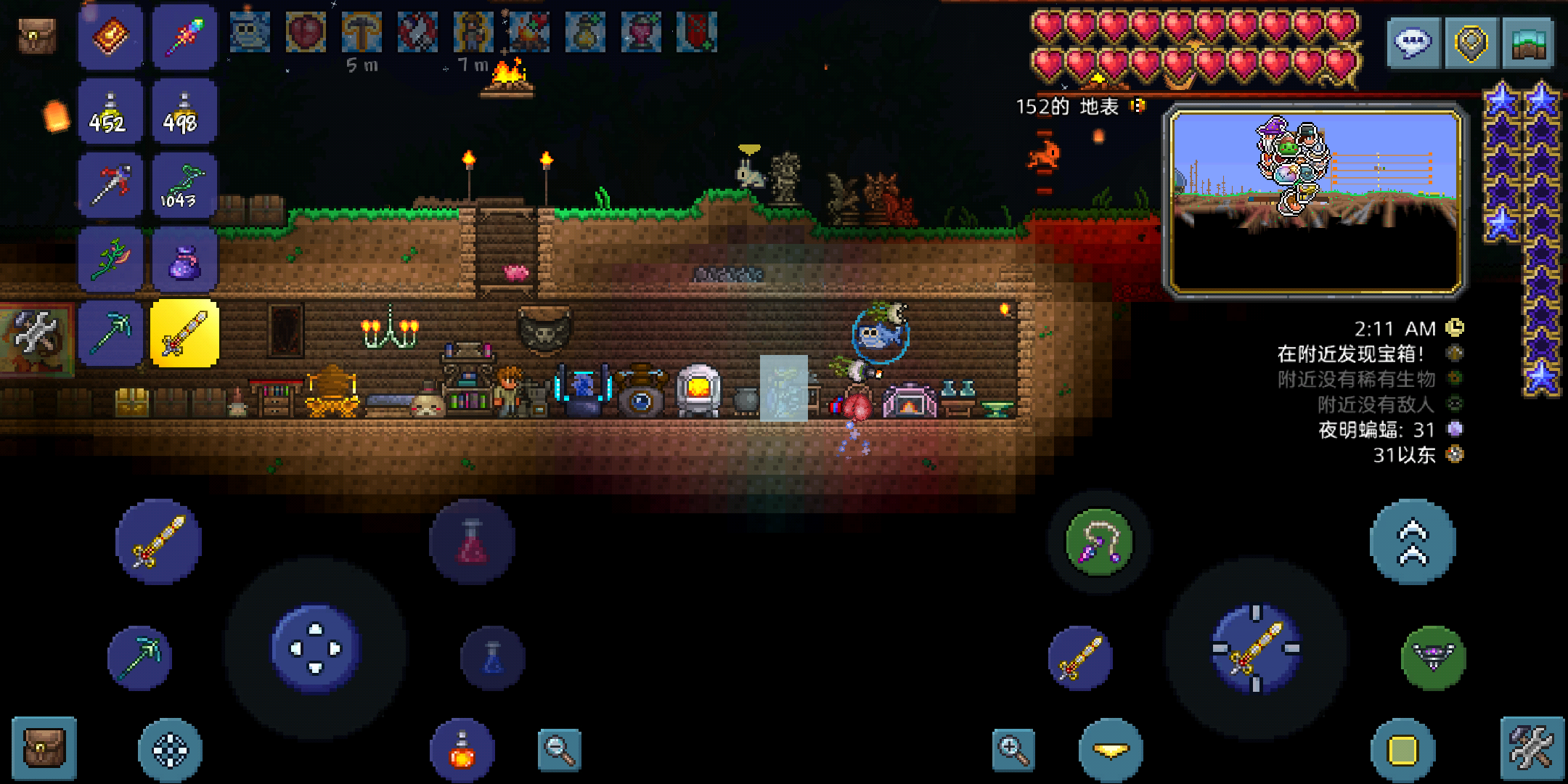Tap the green mount quick button

[x=1433, y=658]
